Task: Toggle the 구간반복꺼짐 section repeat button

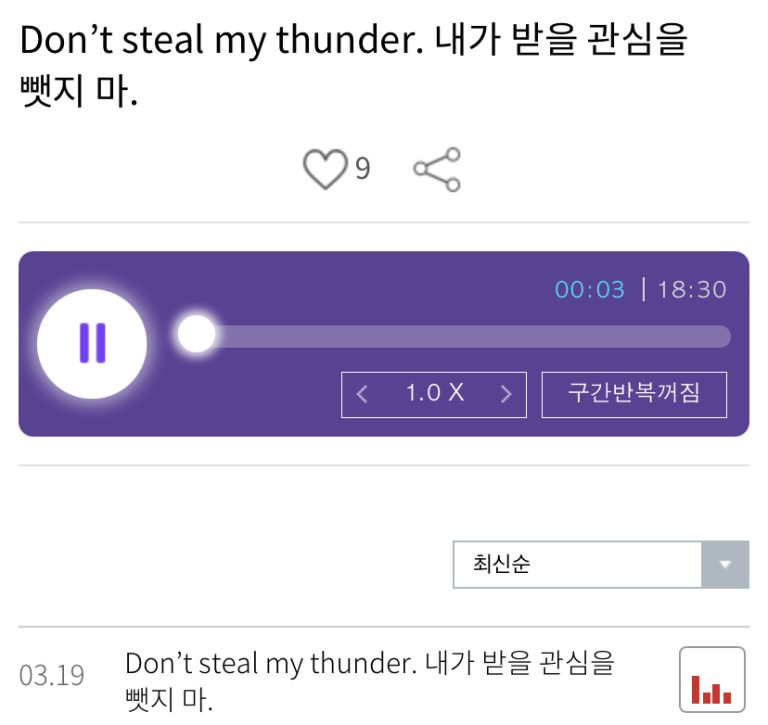Action: point(634,394)
